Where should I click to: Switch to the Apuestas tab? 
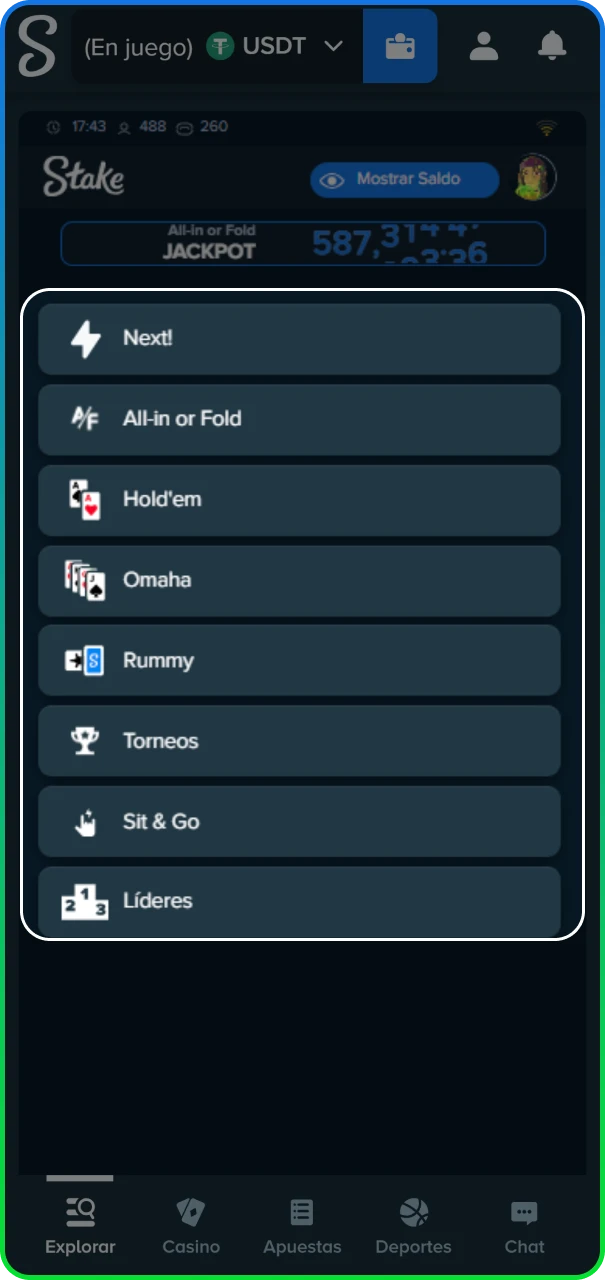[302, 1228]
